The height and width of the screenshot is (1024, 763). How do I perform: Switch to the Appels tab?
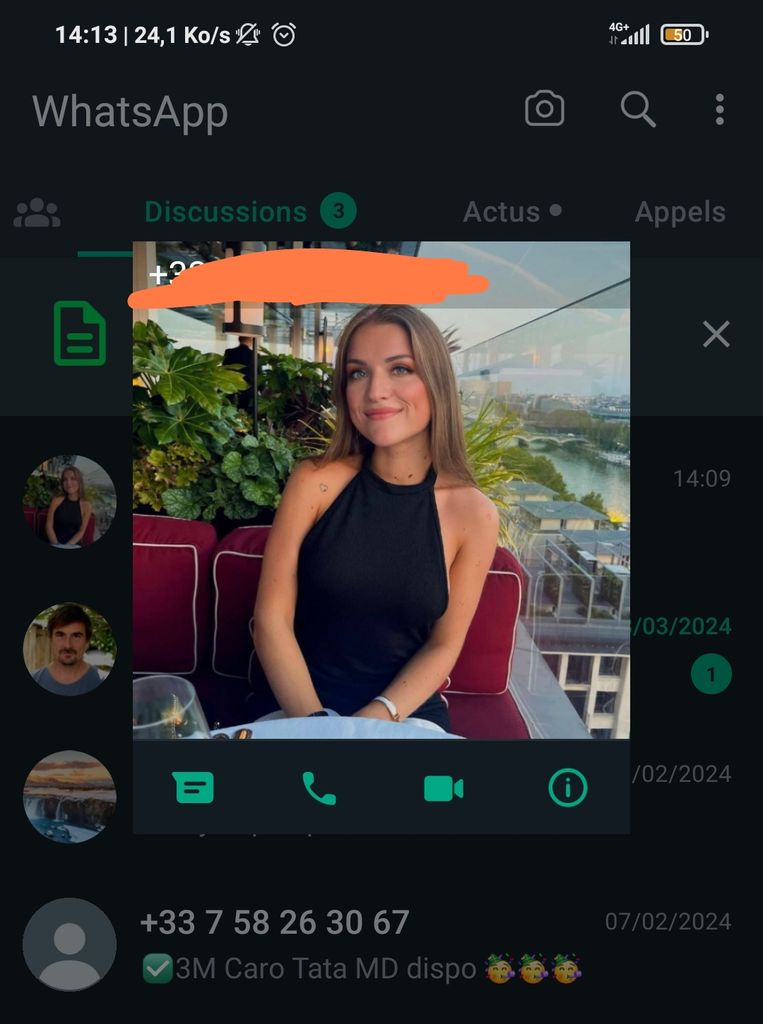point(680,212)
